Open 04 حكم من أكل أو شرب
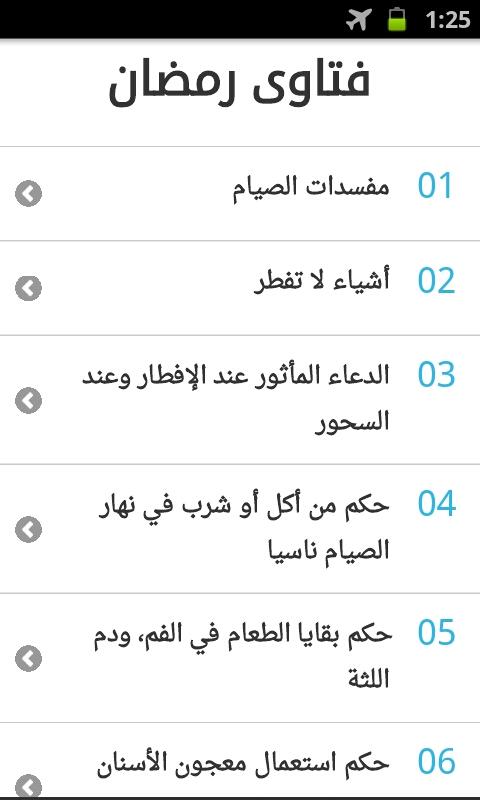Viewport: 480px width, 800px height. 240,529
